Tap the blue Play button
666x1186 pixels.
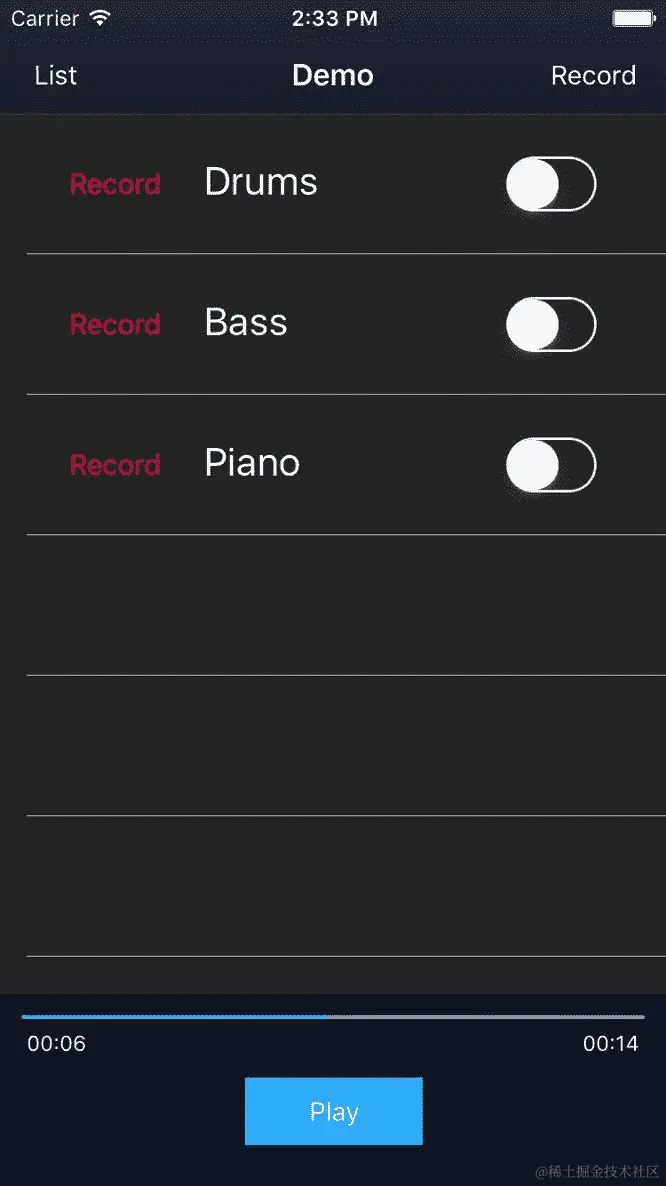tap(333, 1111)
